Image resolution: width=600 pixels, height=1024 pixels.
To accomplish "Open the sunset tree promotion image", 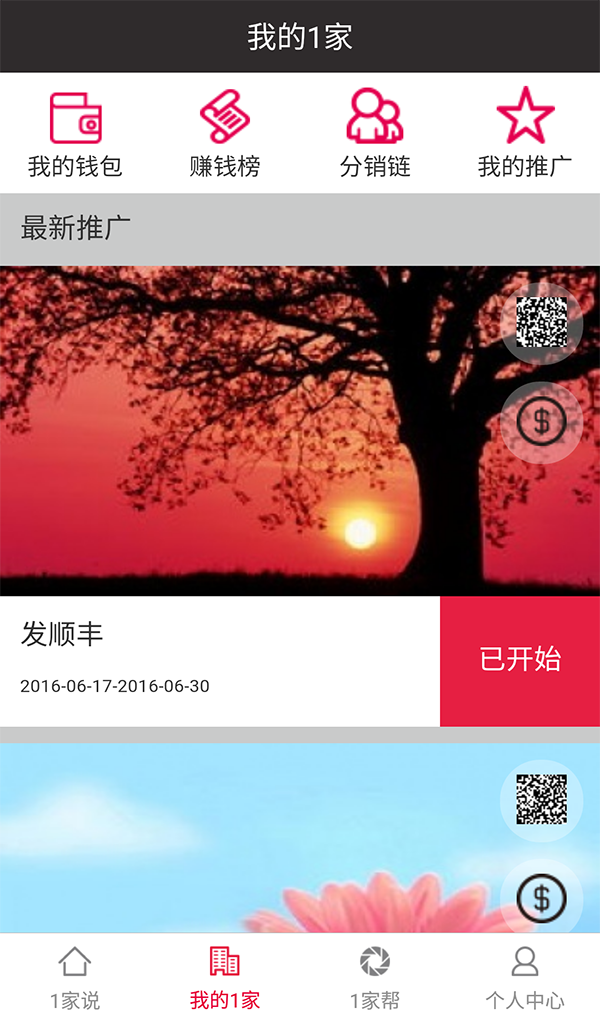I will (x=250, y=430).
